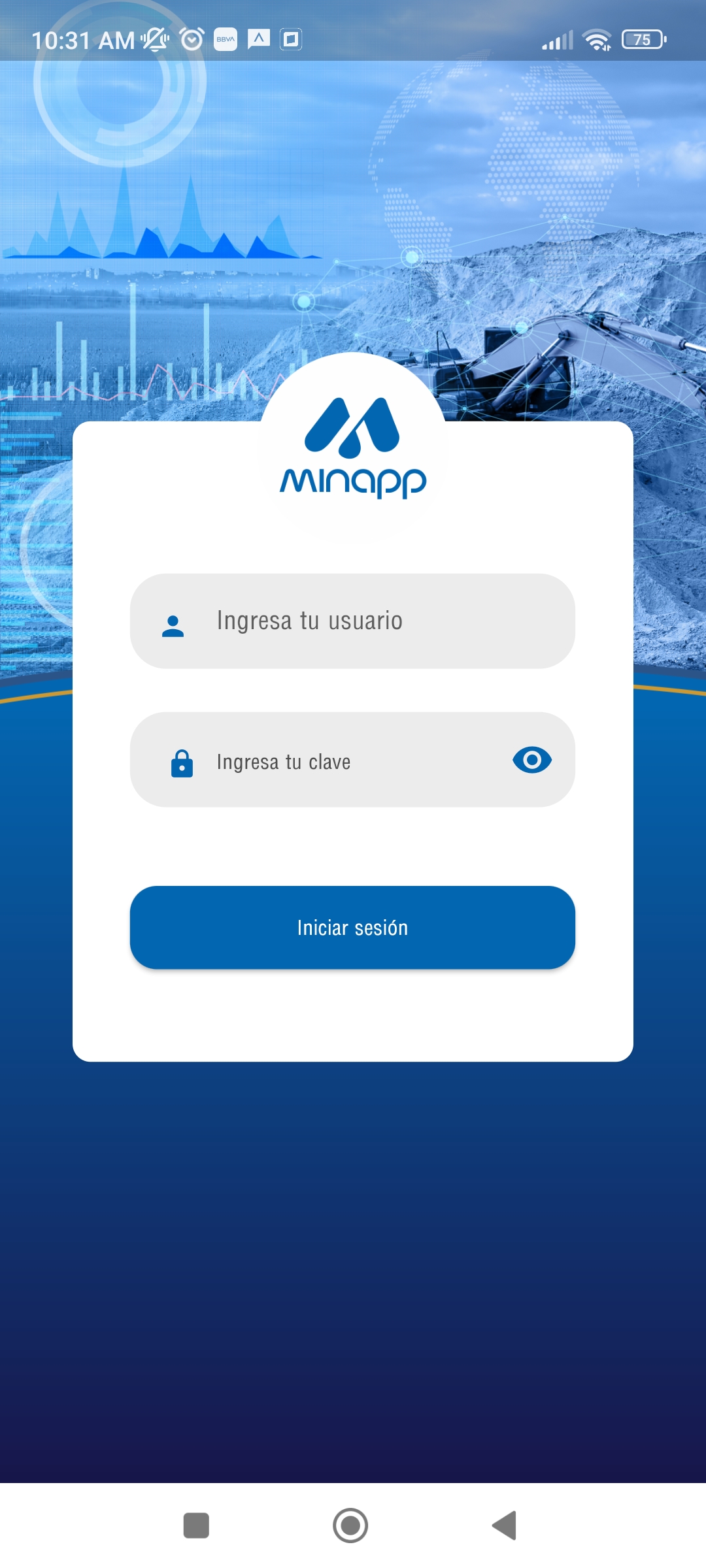Image resolution: width=706 pixels, height=1568 pixels.
Task: Go back using the system back button
Action: point(505,1526)
